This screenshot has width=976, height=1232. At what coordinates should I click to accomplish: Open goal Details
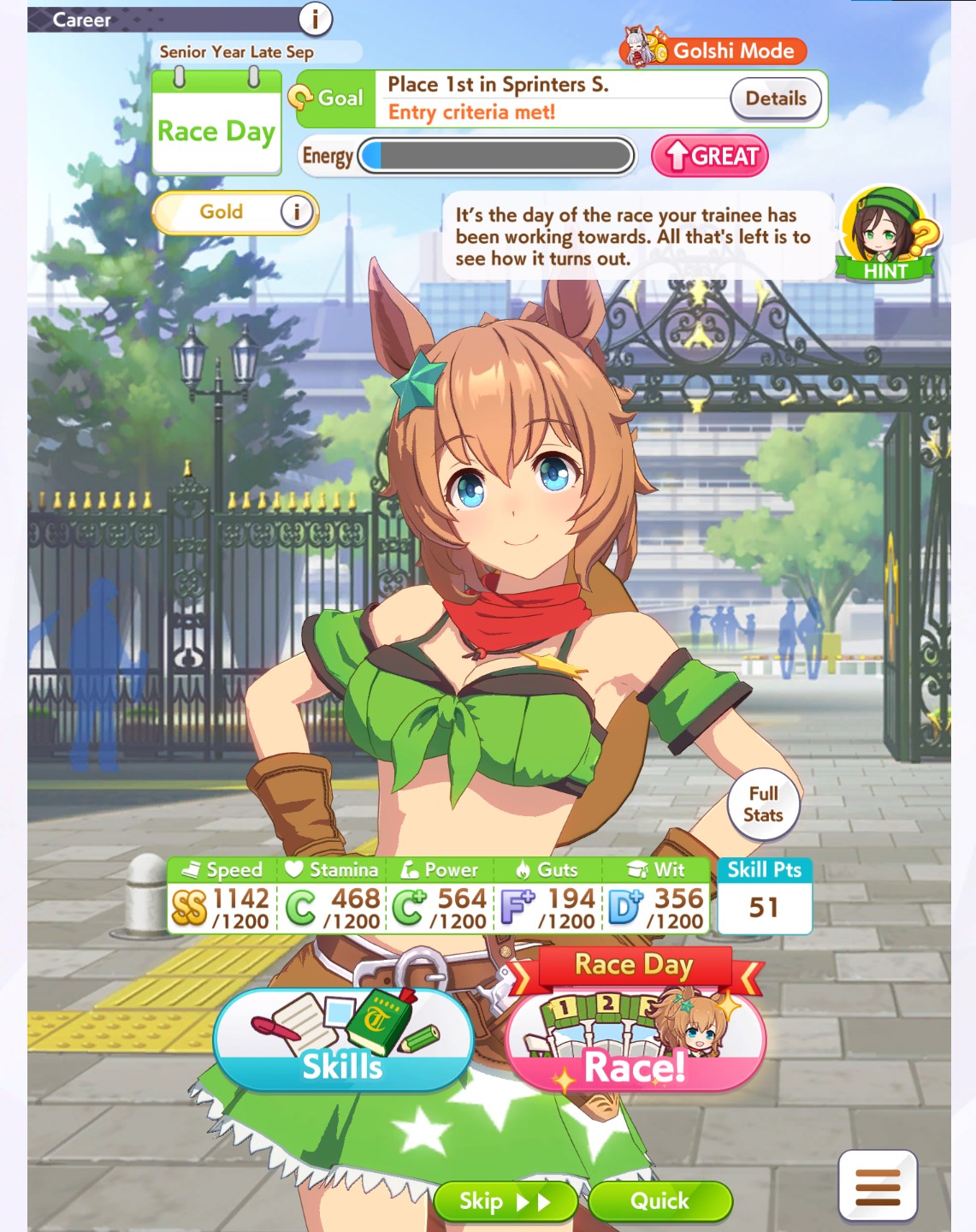coord(775,98)
